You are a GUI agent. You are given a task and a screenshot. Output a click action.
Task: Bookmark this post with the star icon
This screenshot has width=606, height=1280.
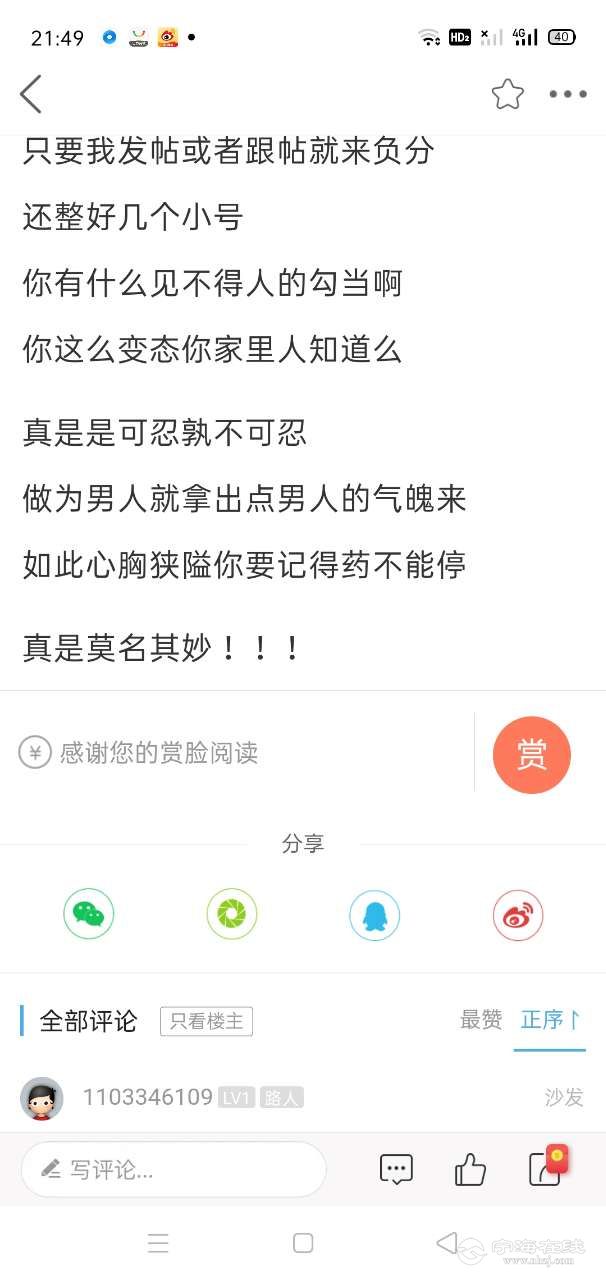(507, 94)
